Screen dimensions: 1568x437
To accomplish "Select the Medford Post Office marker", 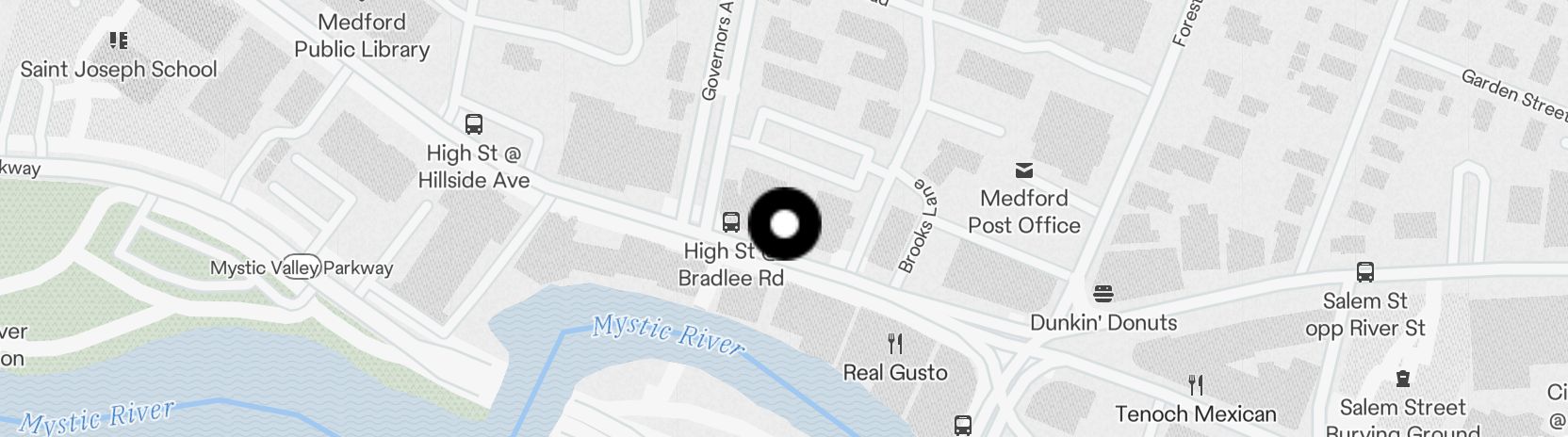I will pyautogui.click(x=1023, y=170).
